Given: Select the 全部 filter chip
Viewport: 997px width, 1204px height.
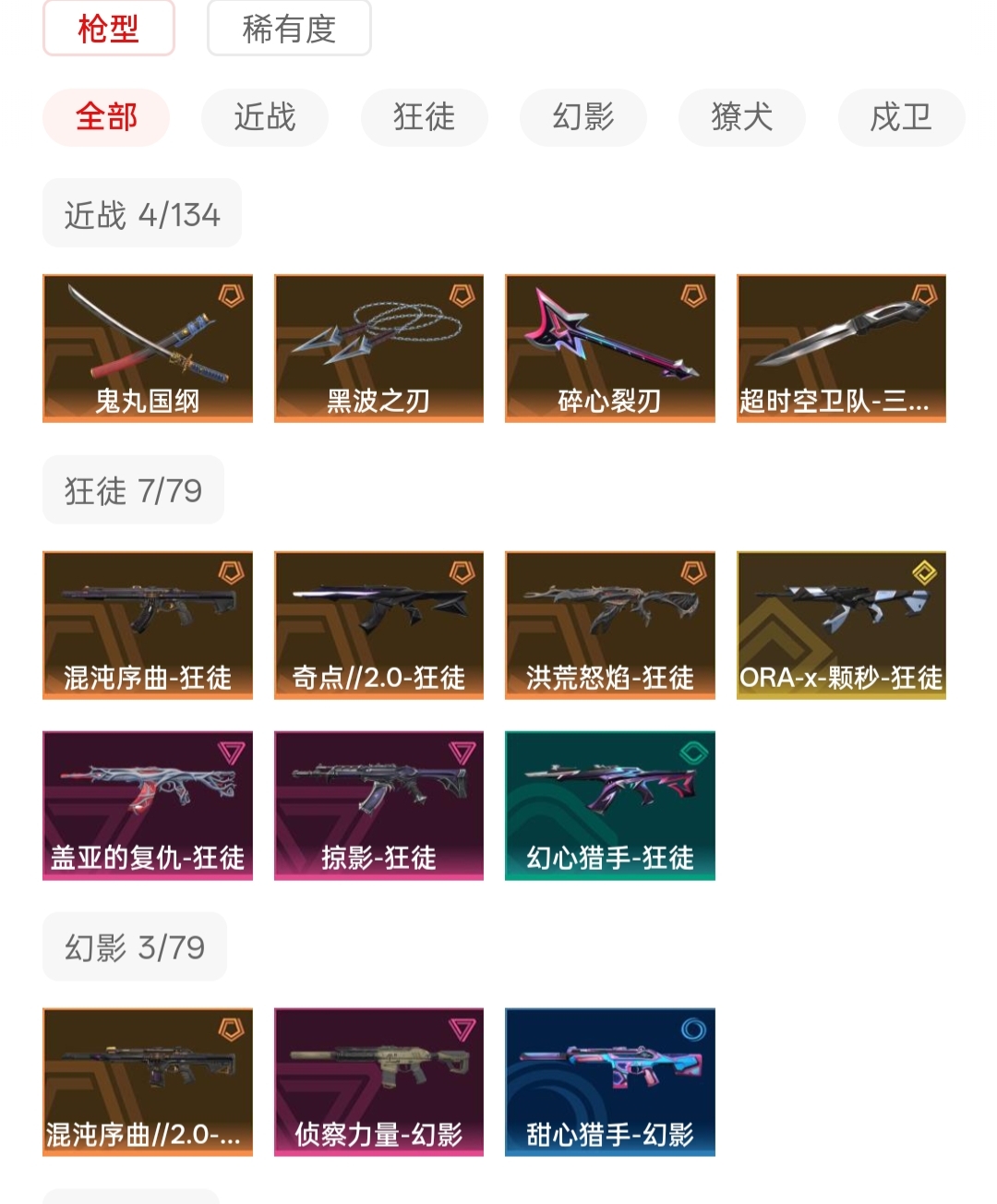Looking at the screenshot, I should pos(106,117).
